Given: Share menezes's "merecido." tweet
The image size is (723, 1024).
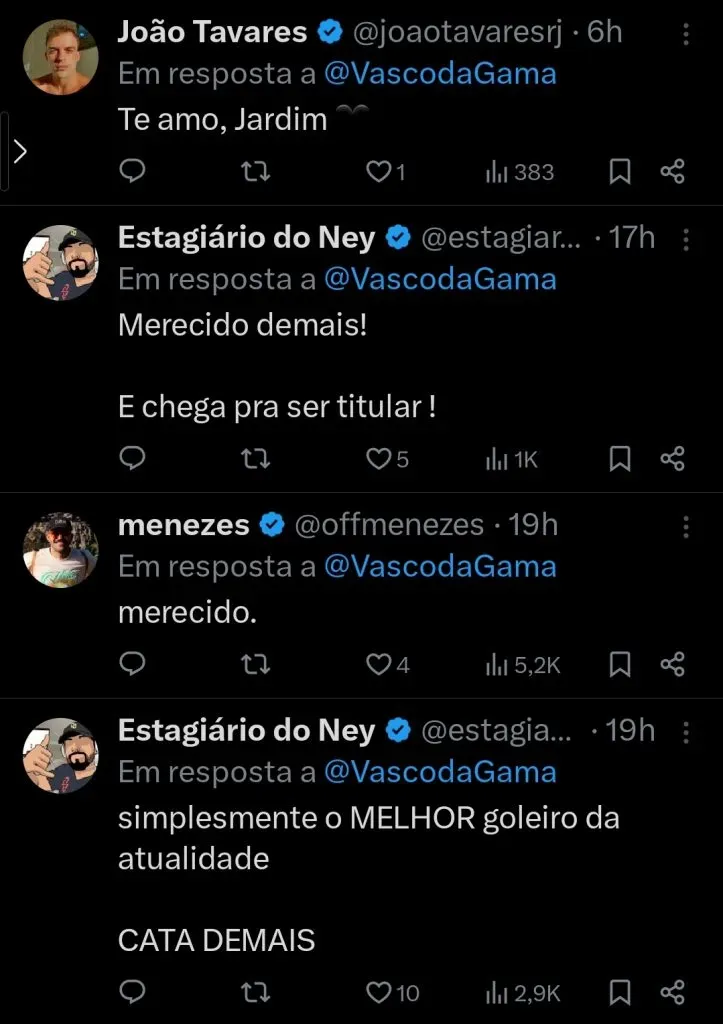Looking at the screenshot, I should pyautogui.click(x=672, y=664).
